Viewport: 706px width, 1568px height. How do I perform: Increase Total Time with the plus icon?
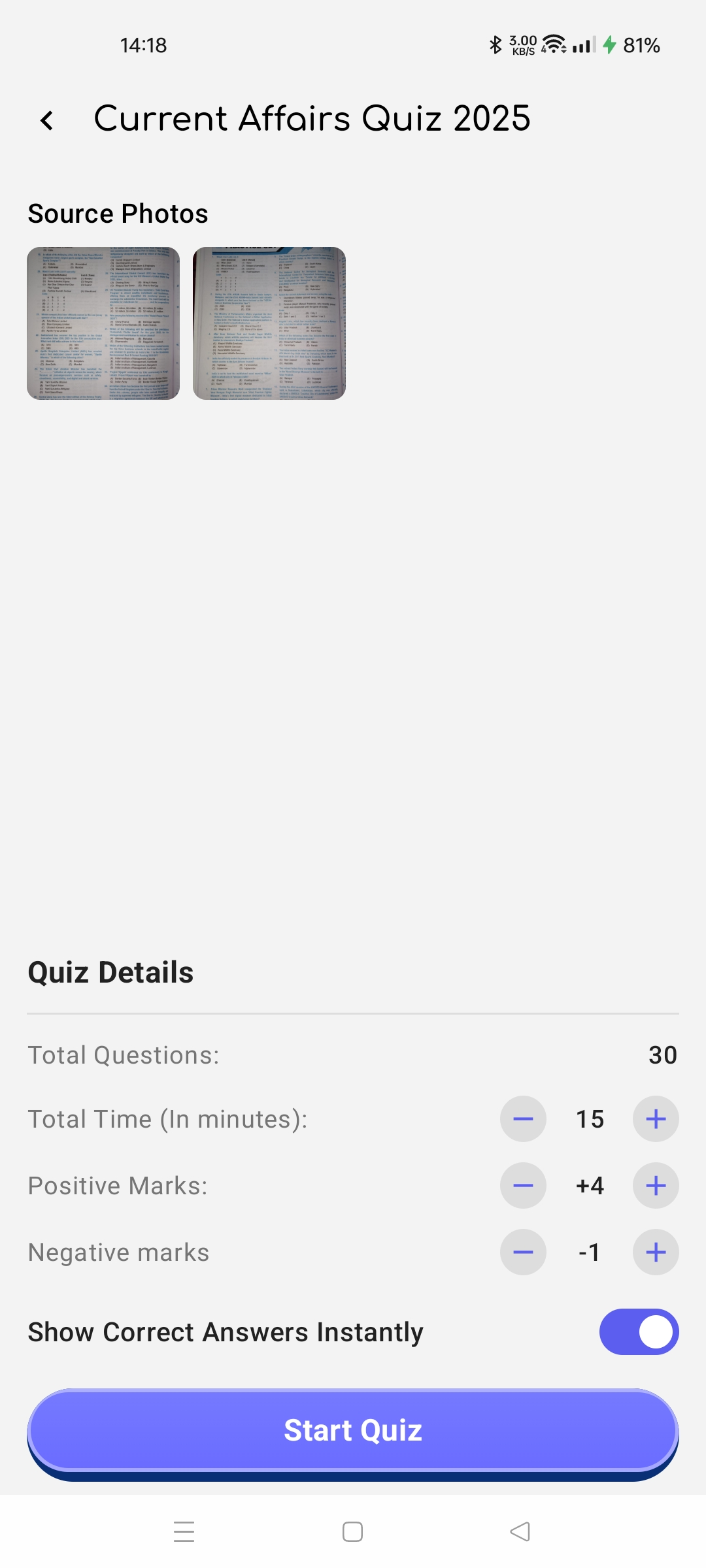point(654,1119)
